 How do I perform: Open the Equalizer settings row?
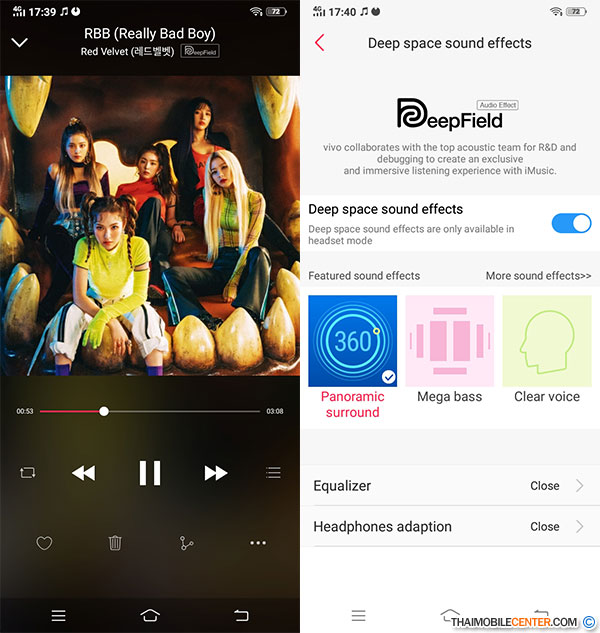pos(450,485)
